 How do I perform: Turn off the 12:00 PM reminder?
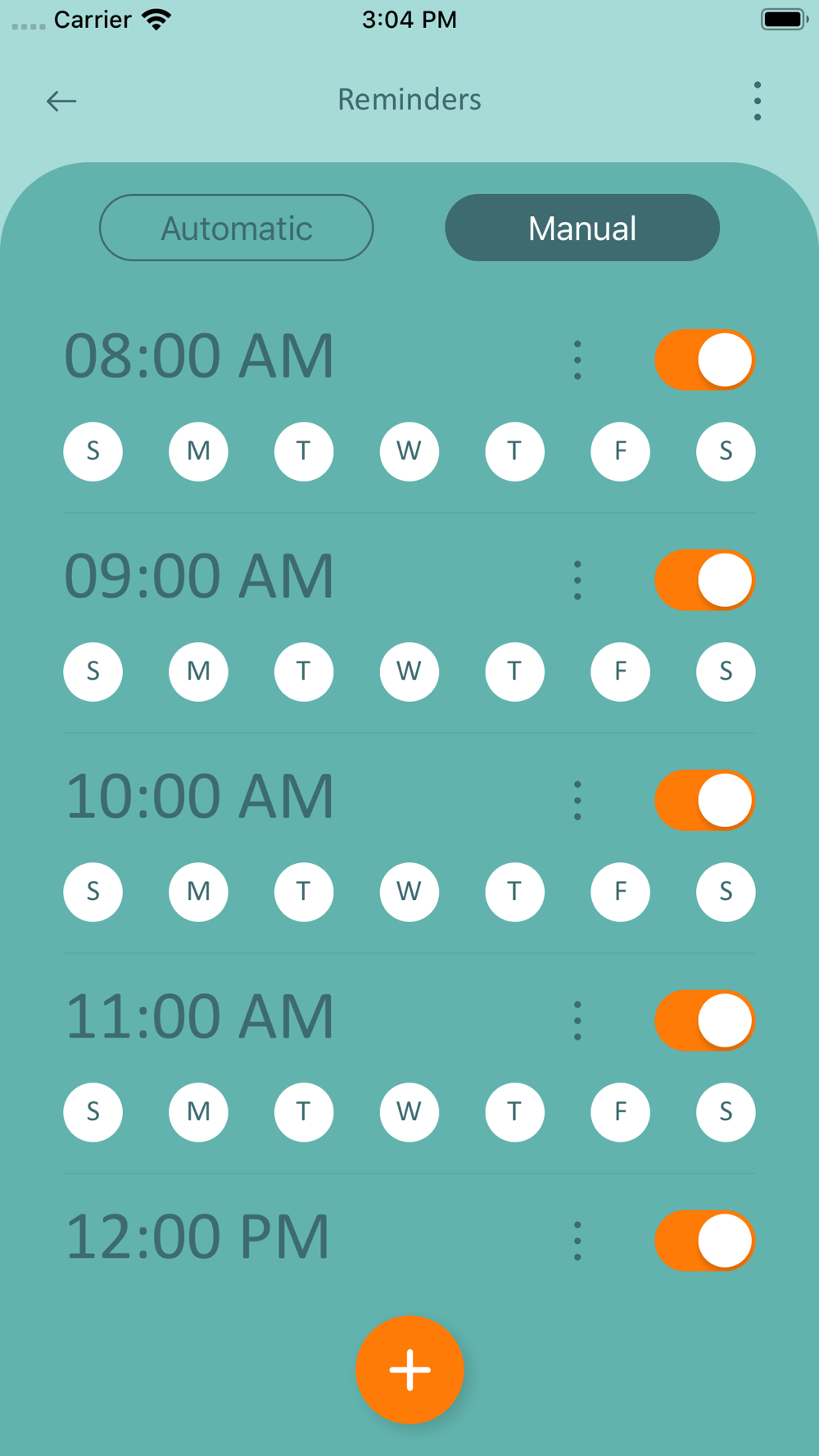pyautogui.click(x=704, y=1241)
